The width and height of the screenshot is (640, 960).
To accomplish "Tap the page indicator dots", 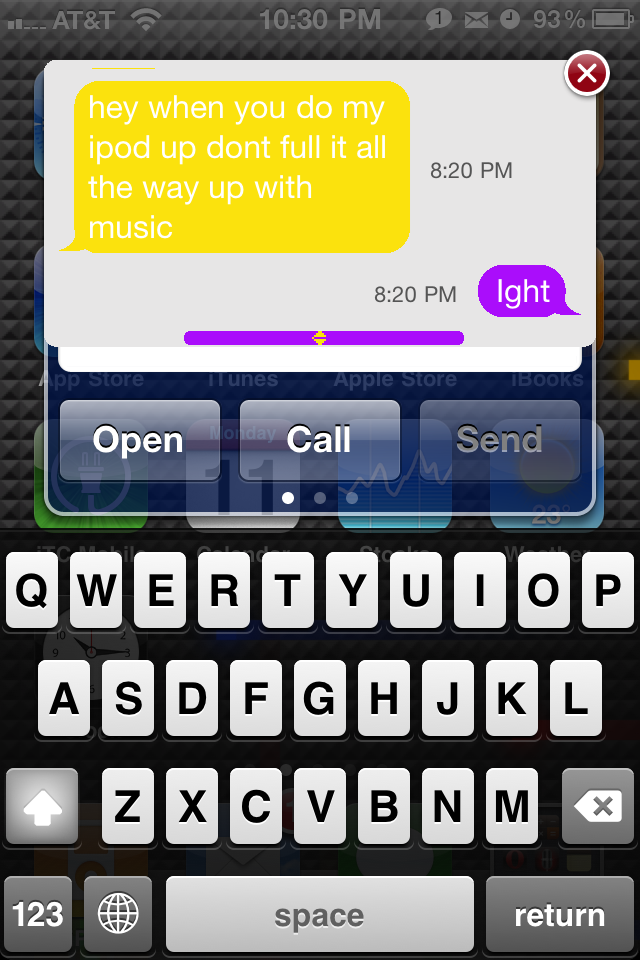I will click(319, 497).
